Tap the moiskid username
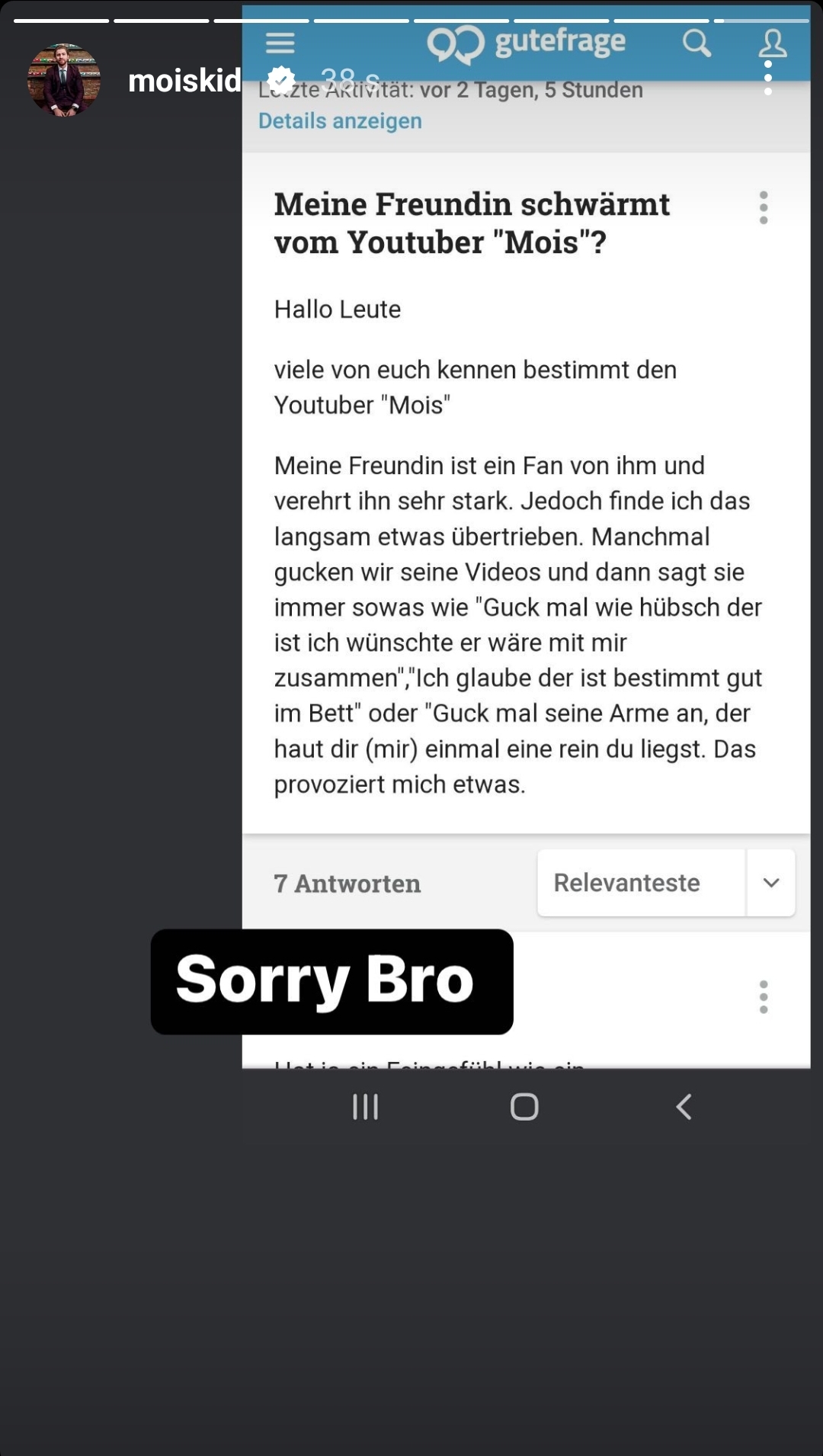 click(184, 81)
